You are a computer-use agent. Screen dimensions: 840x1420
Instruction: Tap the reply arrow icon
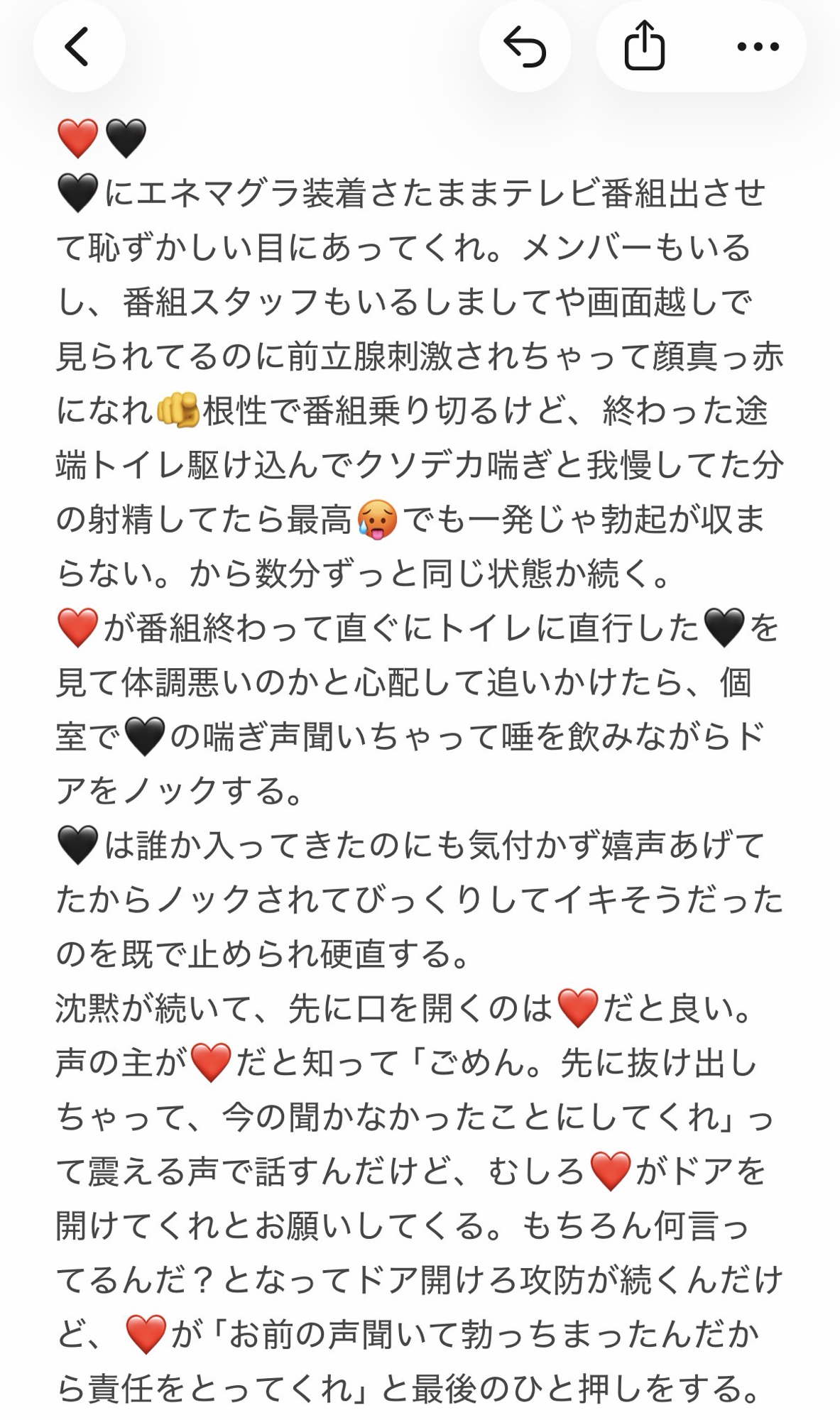point(525,47)
